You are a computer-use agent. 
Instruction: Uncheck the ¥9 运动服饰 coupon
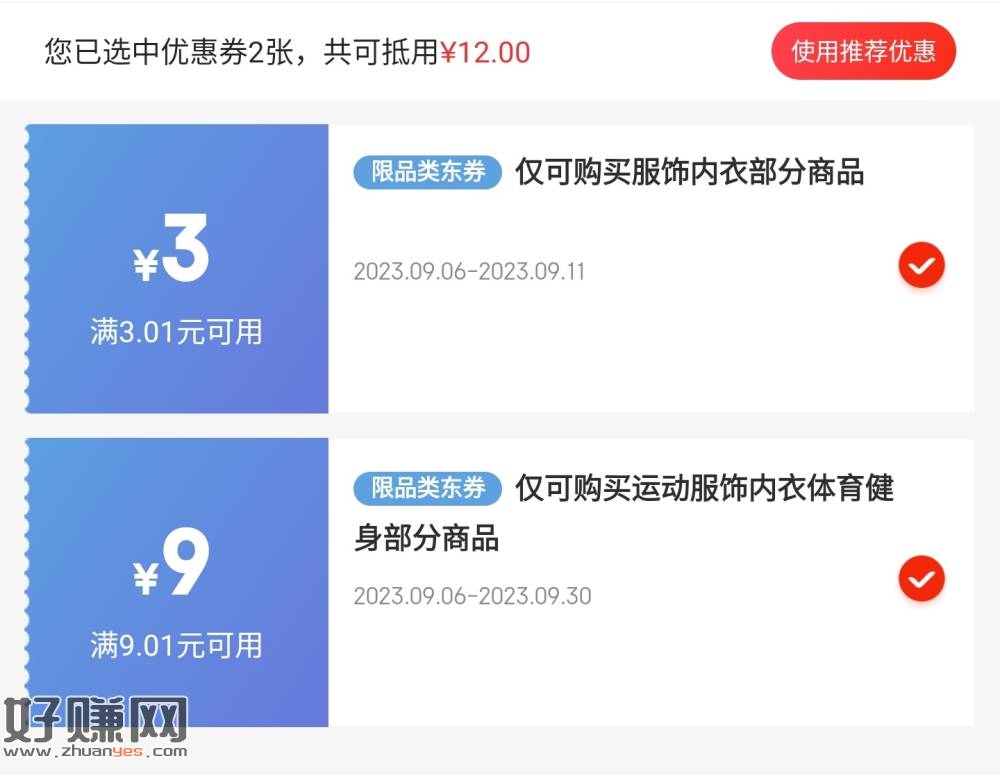click(x=921, y=578)
